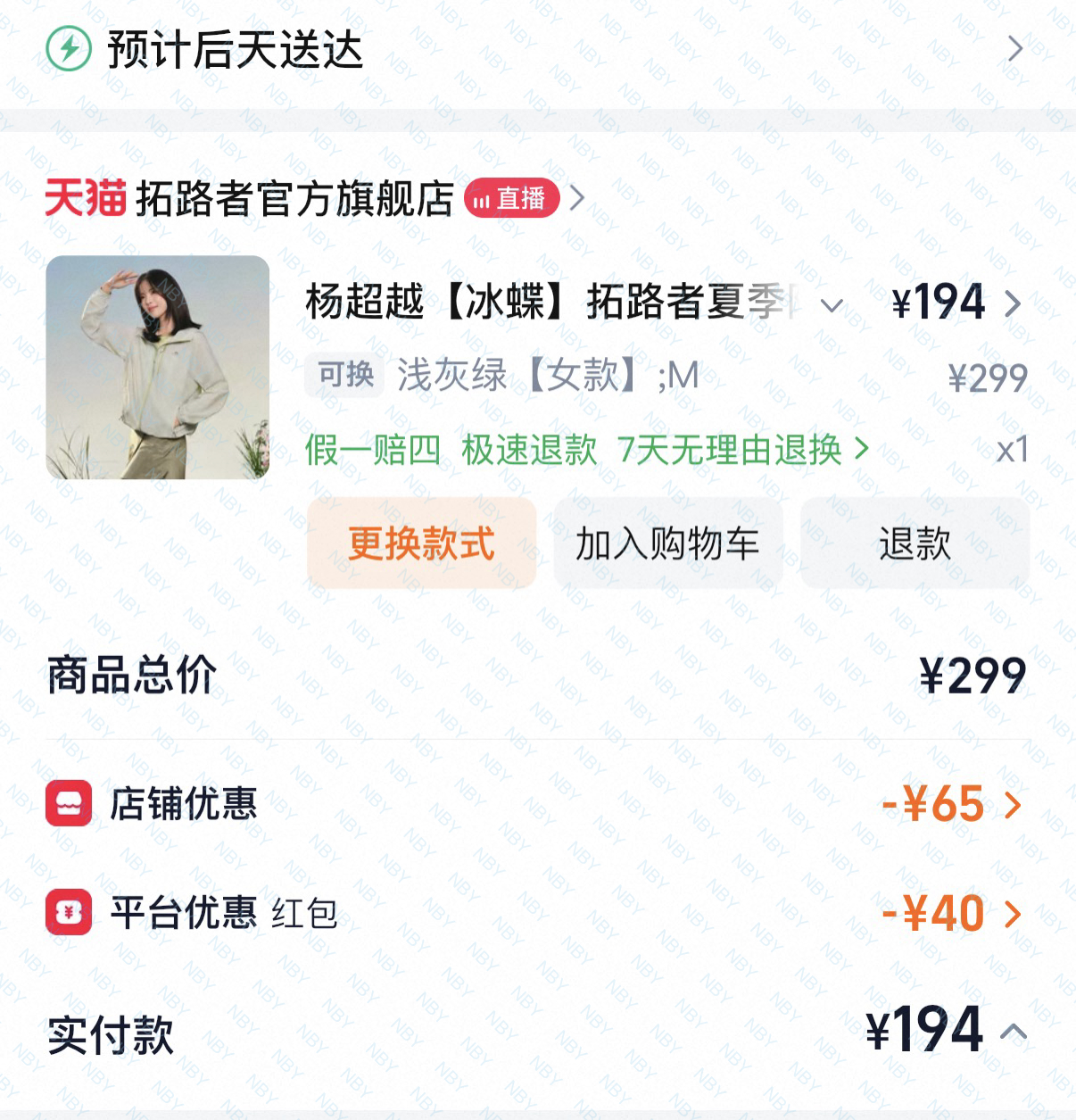This screenshot has width=1076, height=1120.
Task: Click the 可换 exchange tag
Action: tap(343, 374)
